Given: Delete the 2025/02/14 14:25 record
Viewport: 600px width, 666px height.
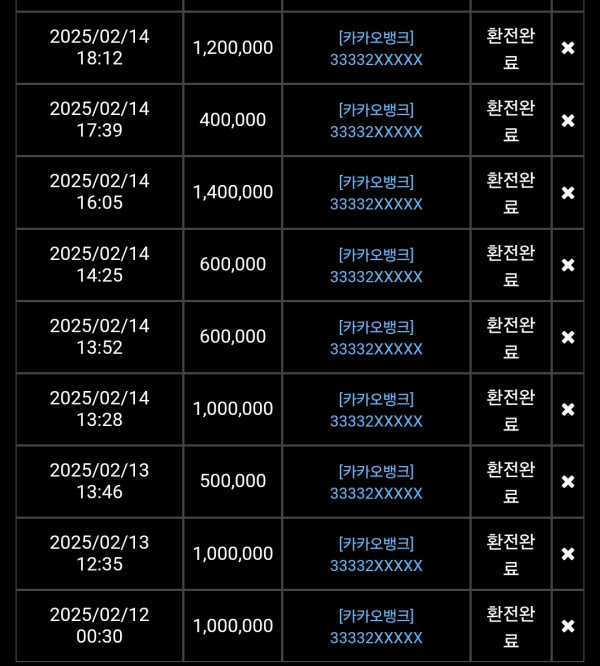Looking at the screenshot, I should click(568, 265).
